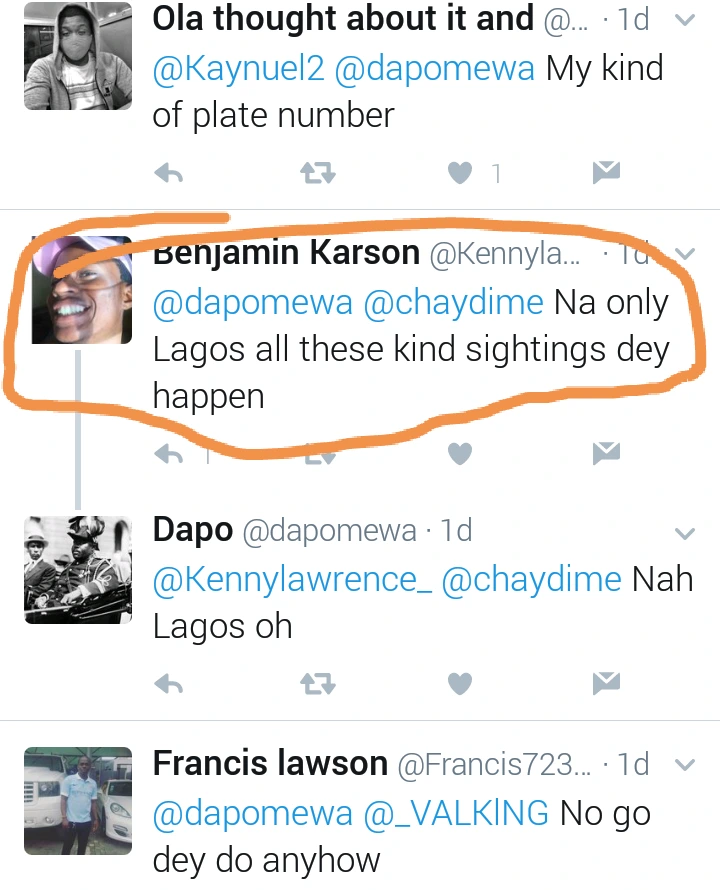Message Benjamin Karson's tweet to someone

click(x=605, y=455)
